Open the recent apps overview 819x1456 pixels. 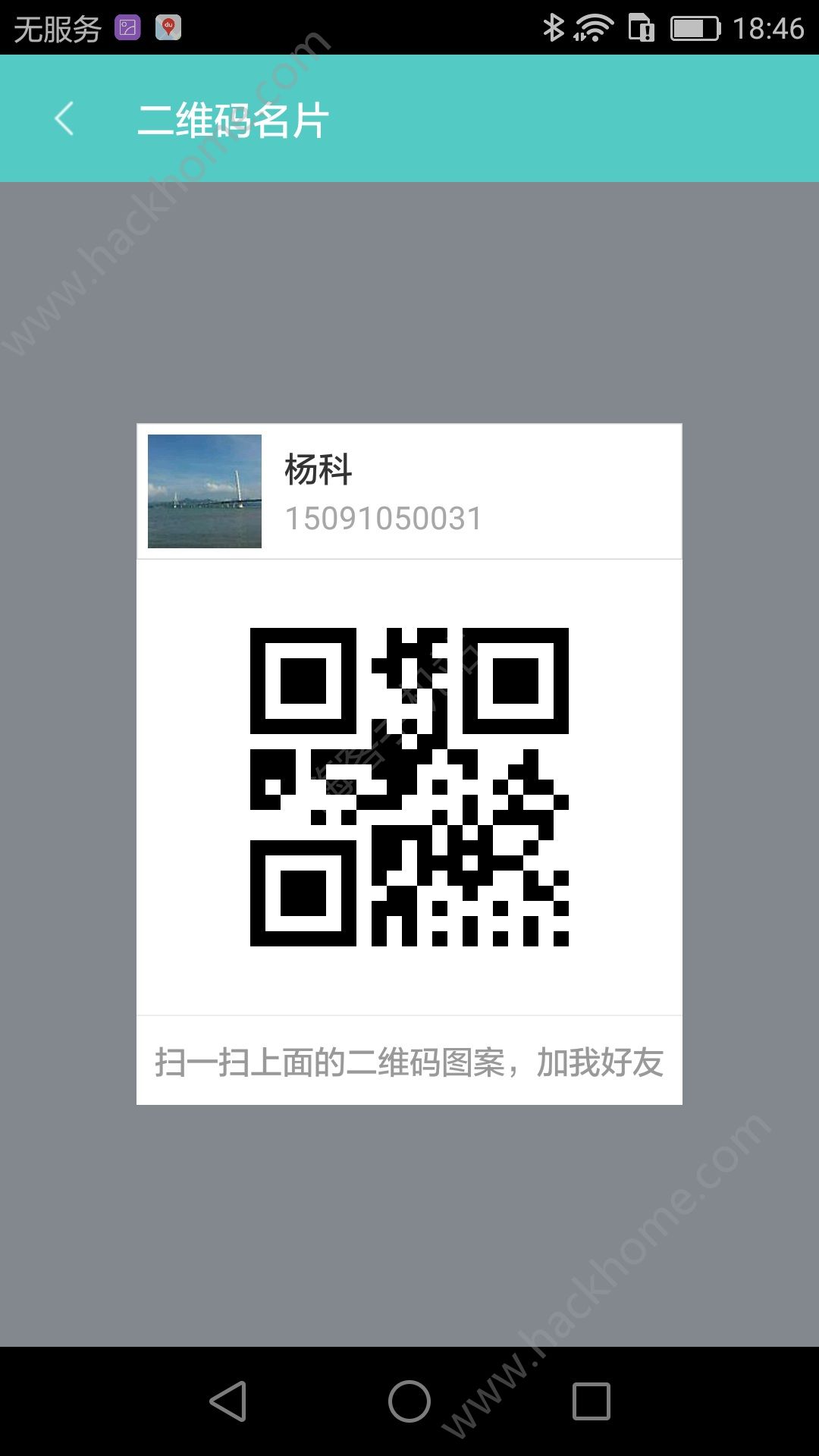591,1401
